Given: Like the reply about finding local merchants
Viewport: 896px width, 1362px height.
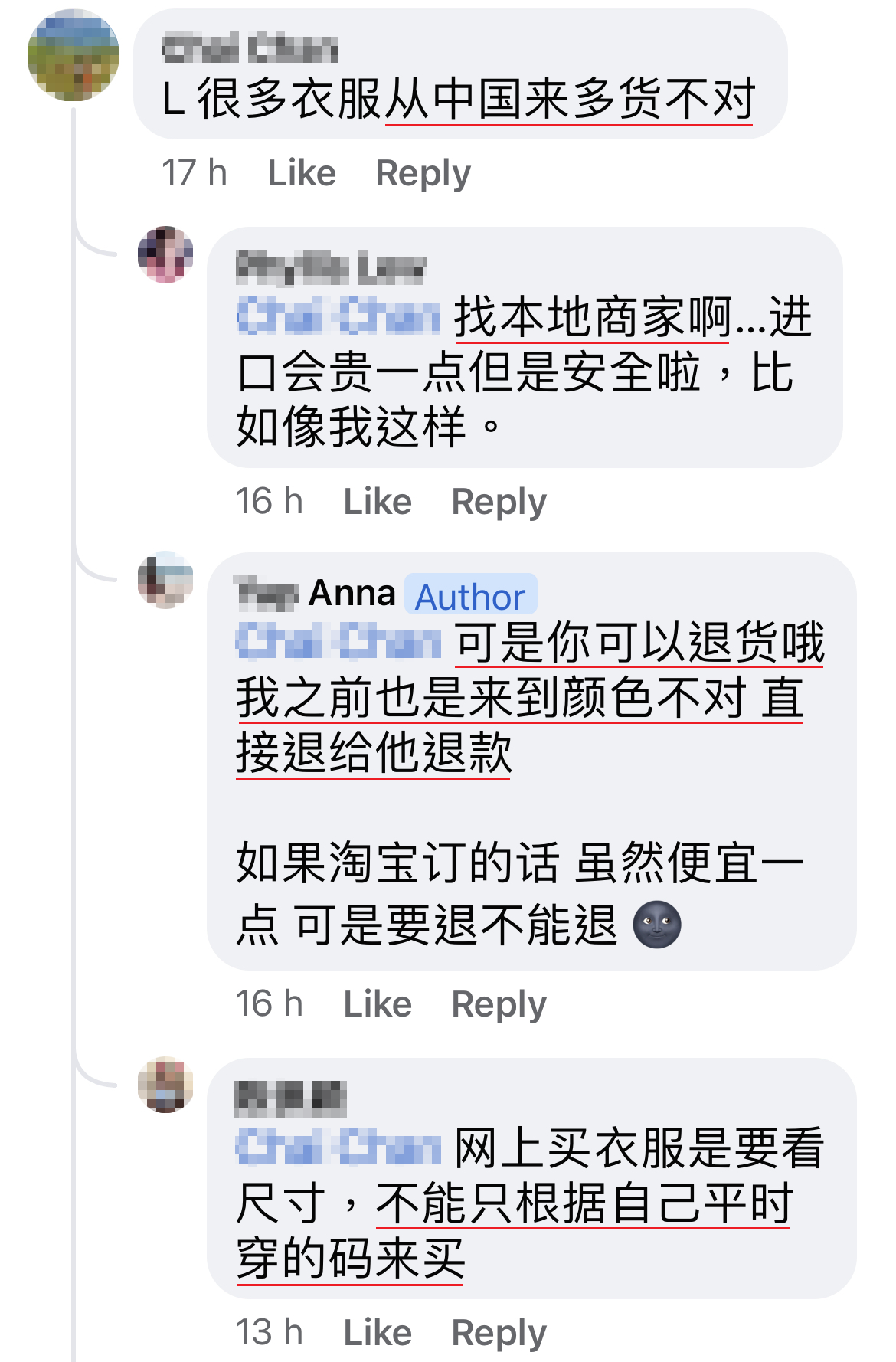Looking at the screenshot, I should [377, 502].
